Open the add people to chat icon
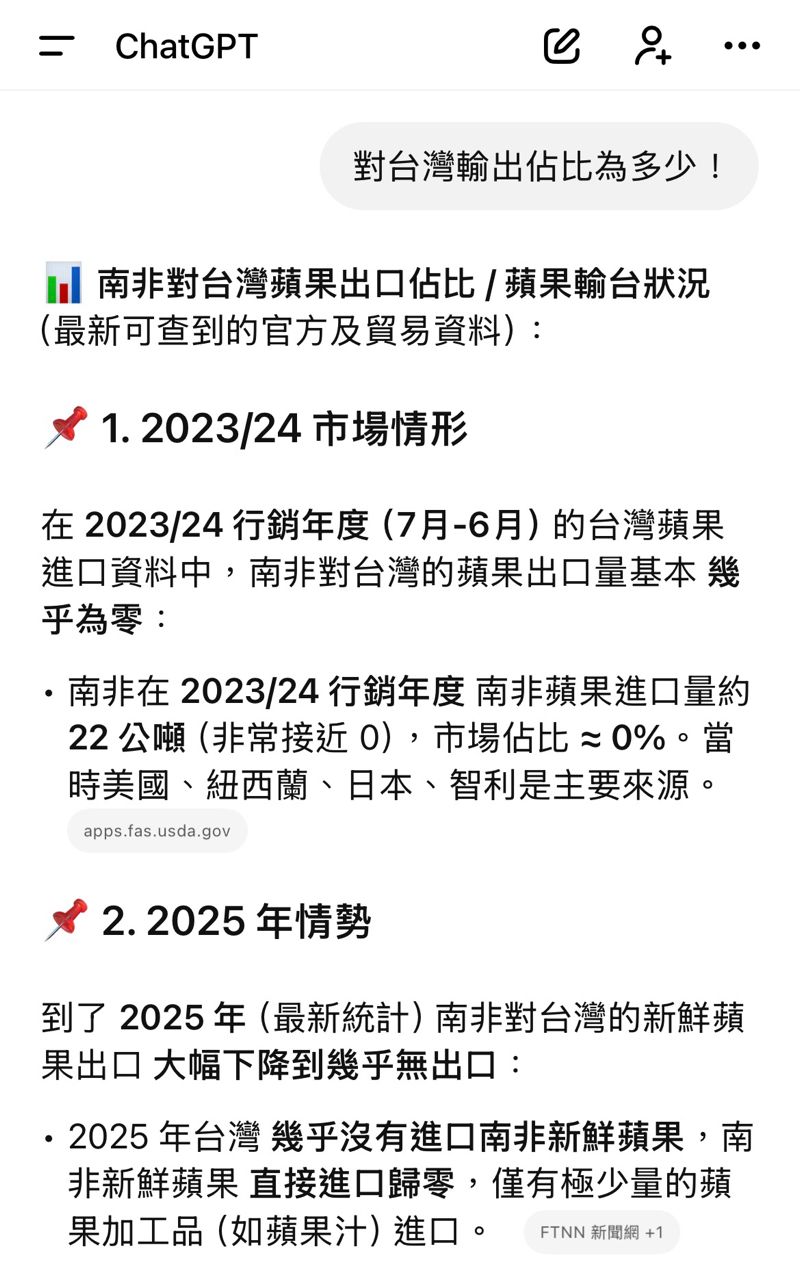800x1280 pixels. 652,46
